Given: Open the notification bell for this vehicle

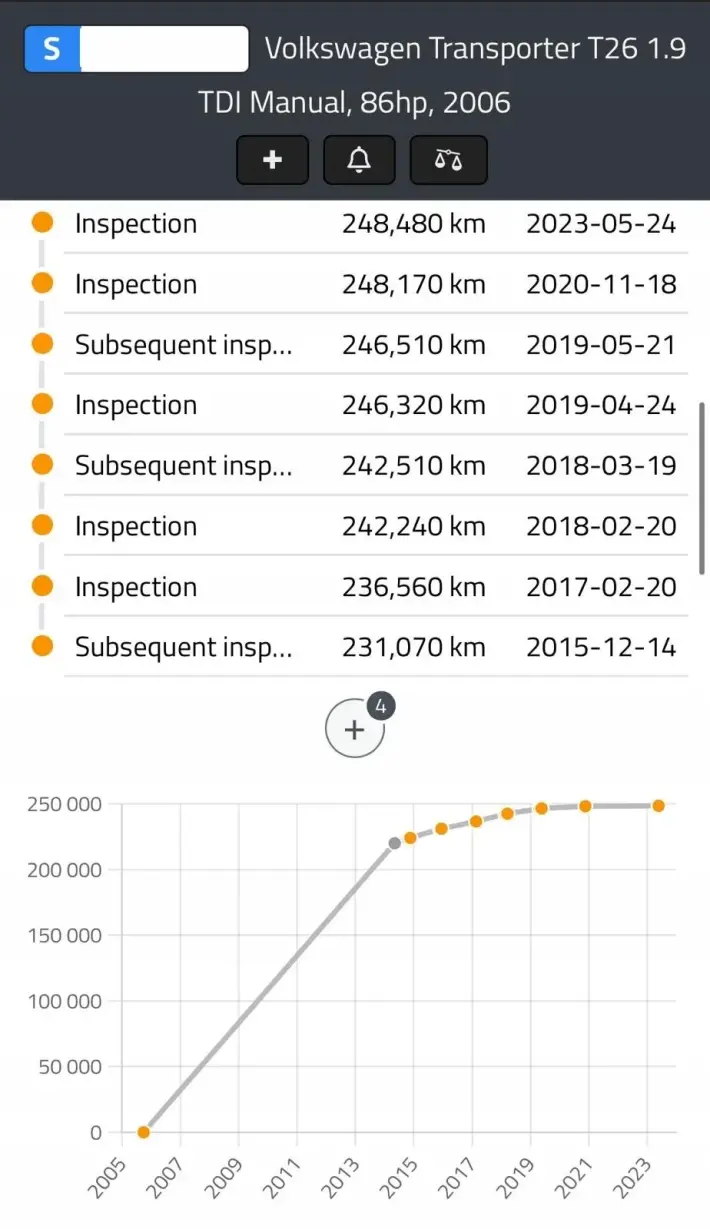Looking at the screenshot, I should (x=359, y=160).
